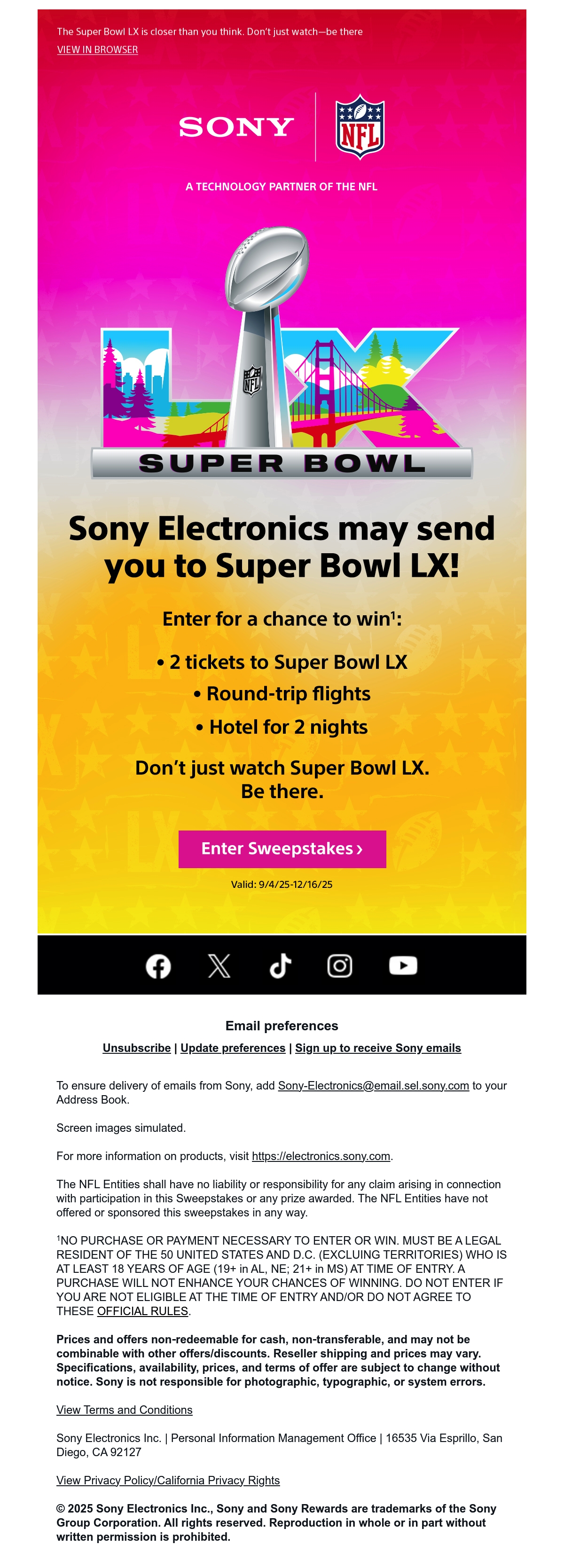Viewport: 564px width, 1568px height.
Task: Open Sony's Facebook page icon
Action: [x=158, y=965]
